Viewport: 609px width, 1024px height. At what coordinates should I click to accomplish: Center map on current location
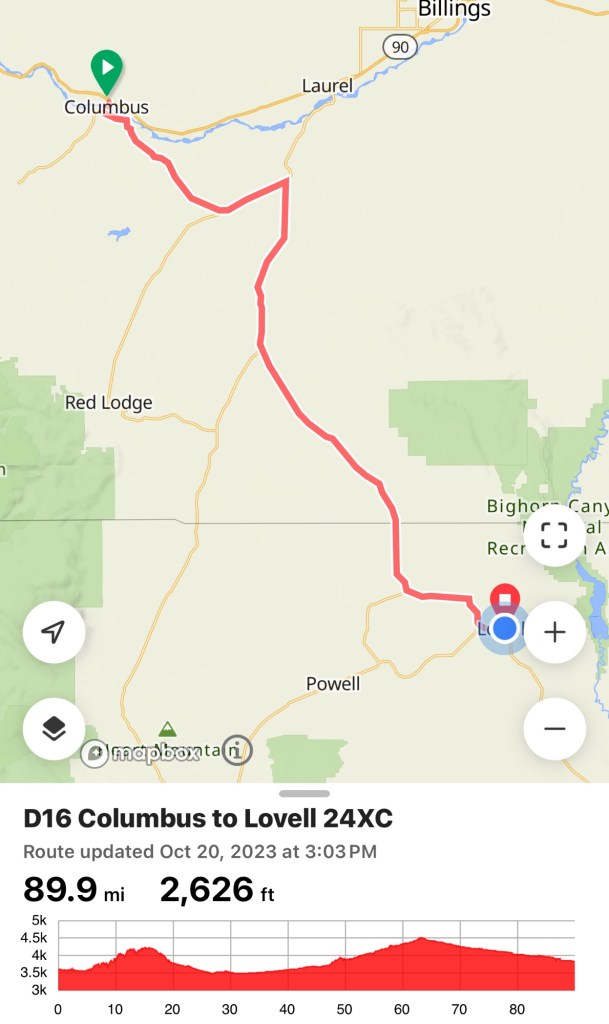point(54,632)
